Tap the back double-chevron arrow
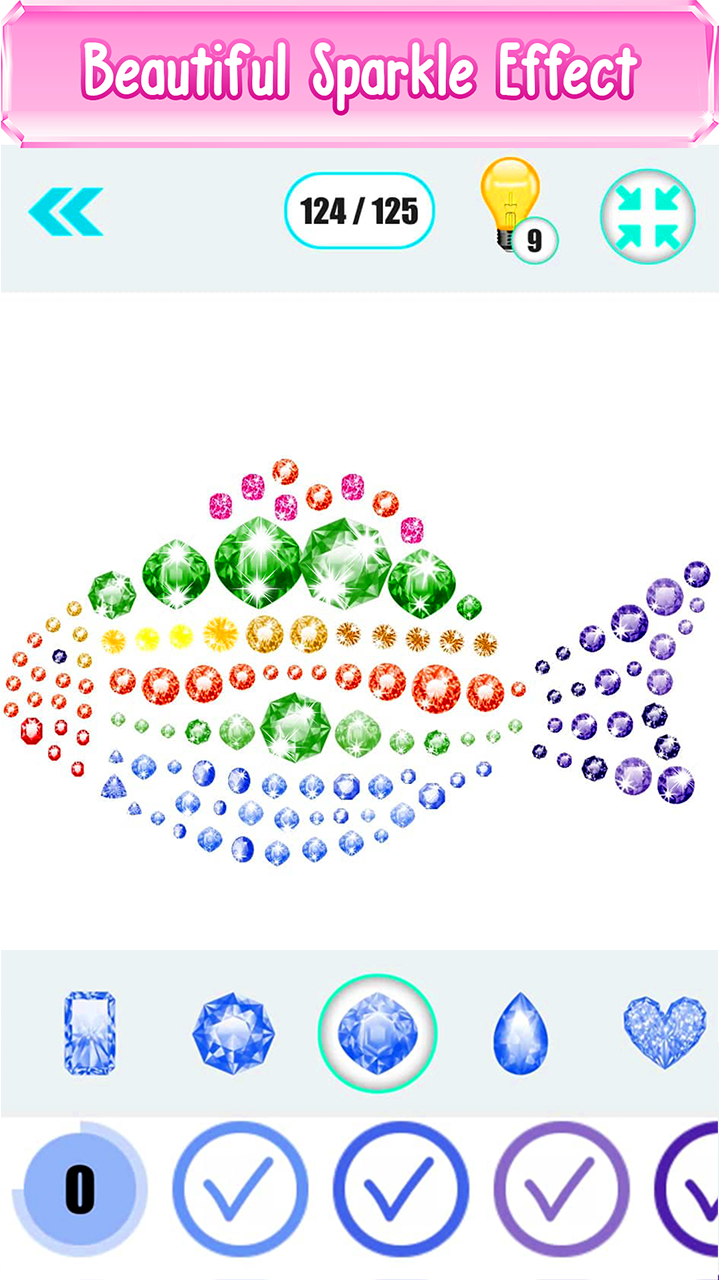Screen dimensions: 720x1280 (x=66, y=213)
